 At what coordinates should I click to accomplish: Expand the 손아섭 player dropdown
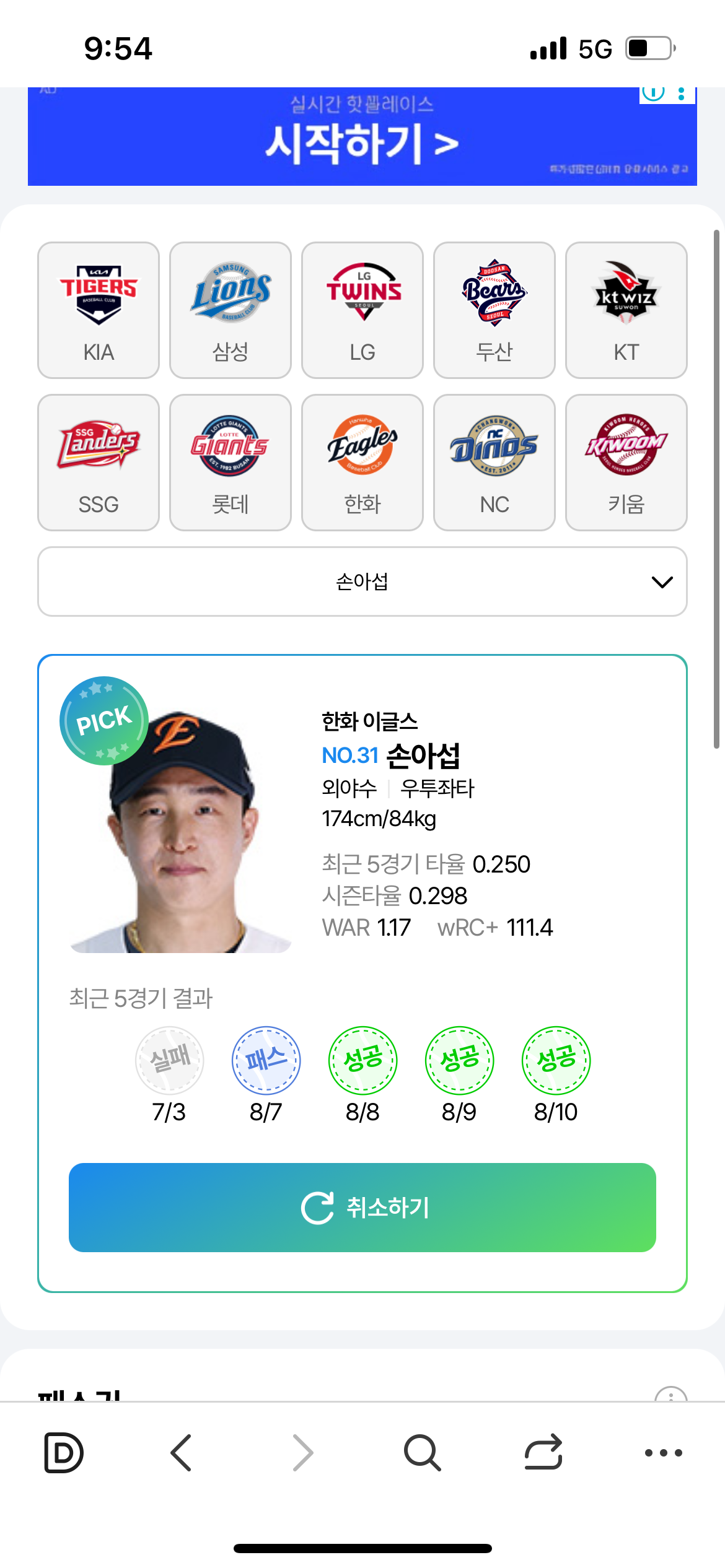(362, 581)
